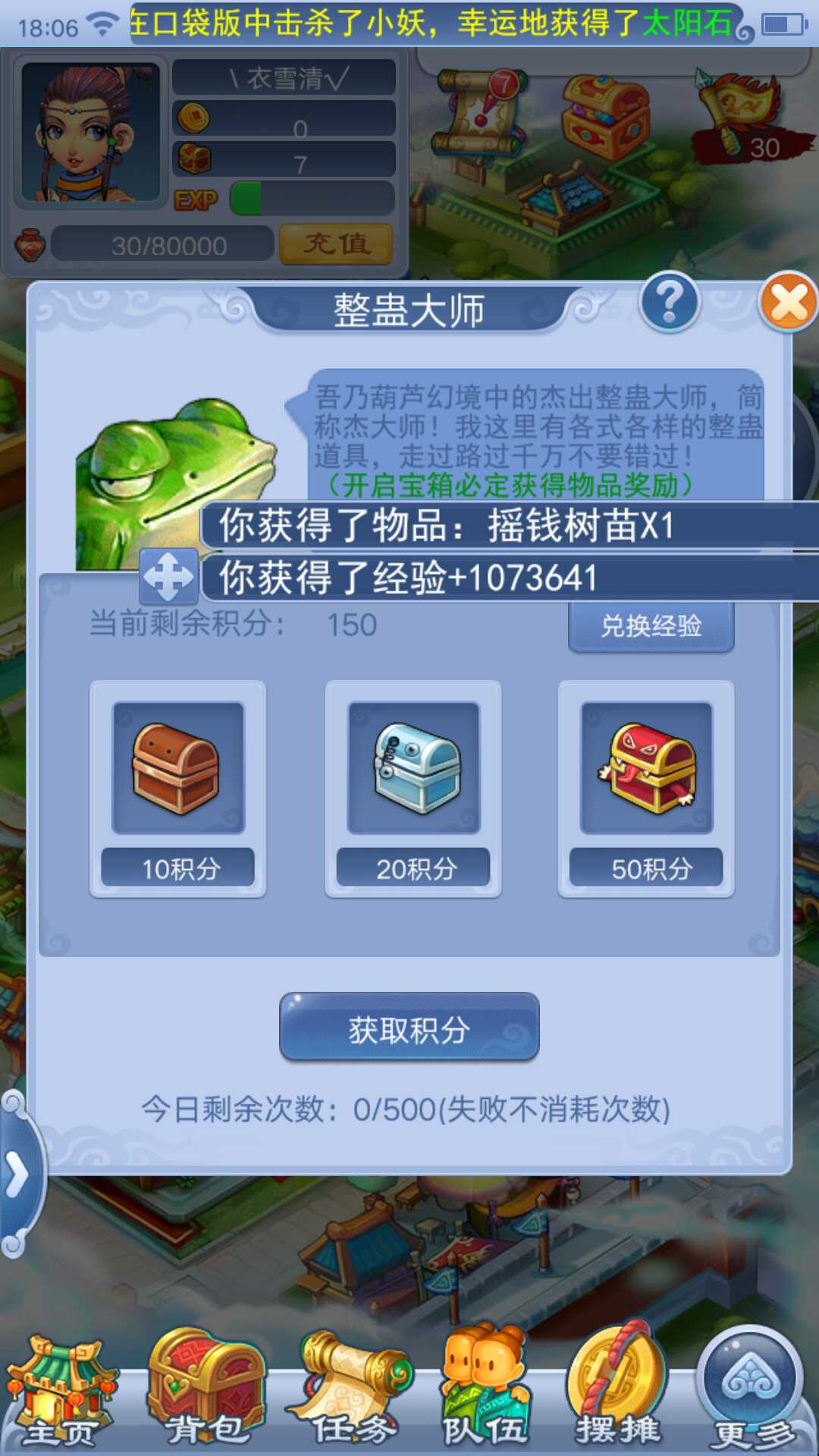The image size is (819, 1456).
Task: Tap the 兑换经验 button
Action: click(651, 626)
